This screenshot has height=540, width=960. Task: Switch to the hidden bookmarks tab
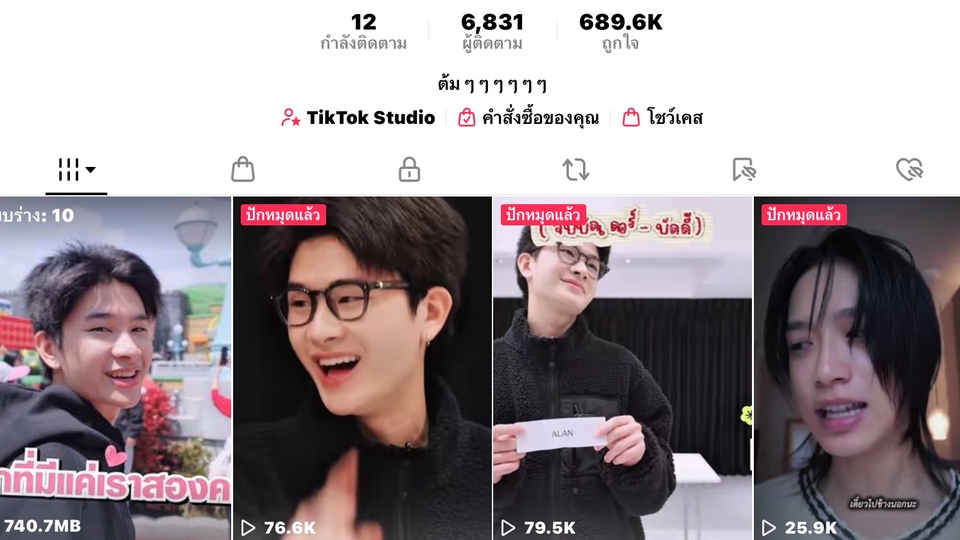(743, 169)
